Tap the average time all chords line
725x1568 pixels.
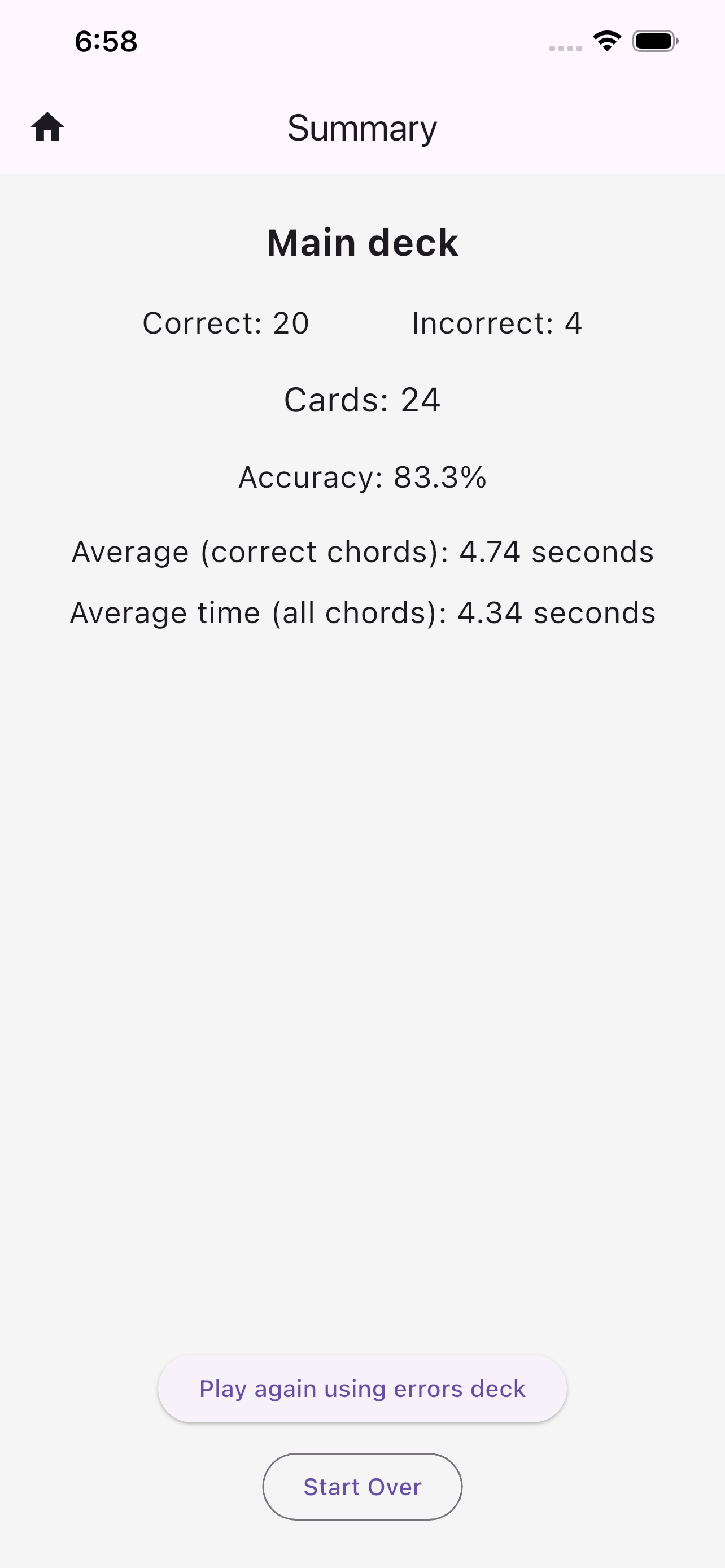point(362,613)
